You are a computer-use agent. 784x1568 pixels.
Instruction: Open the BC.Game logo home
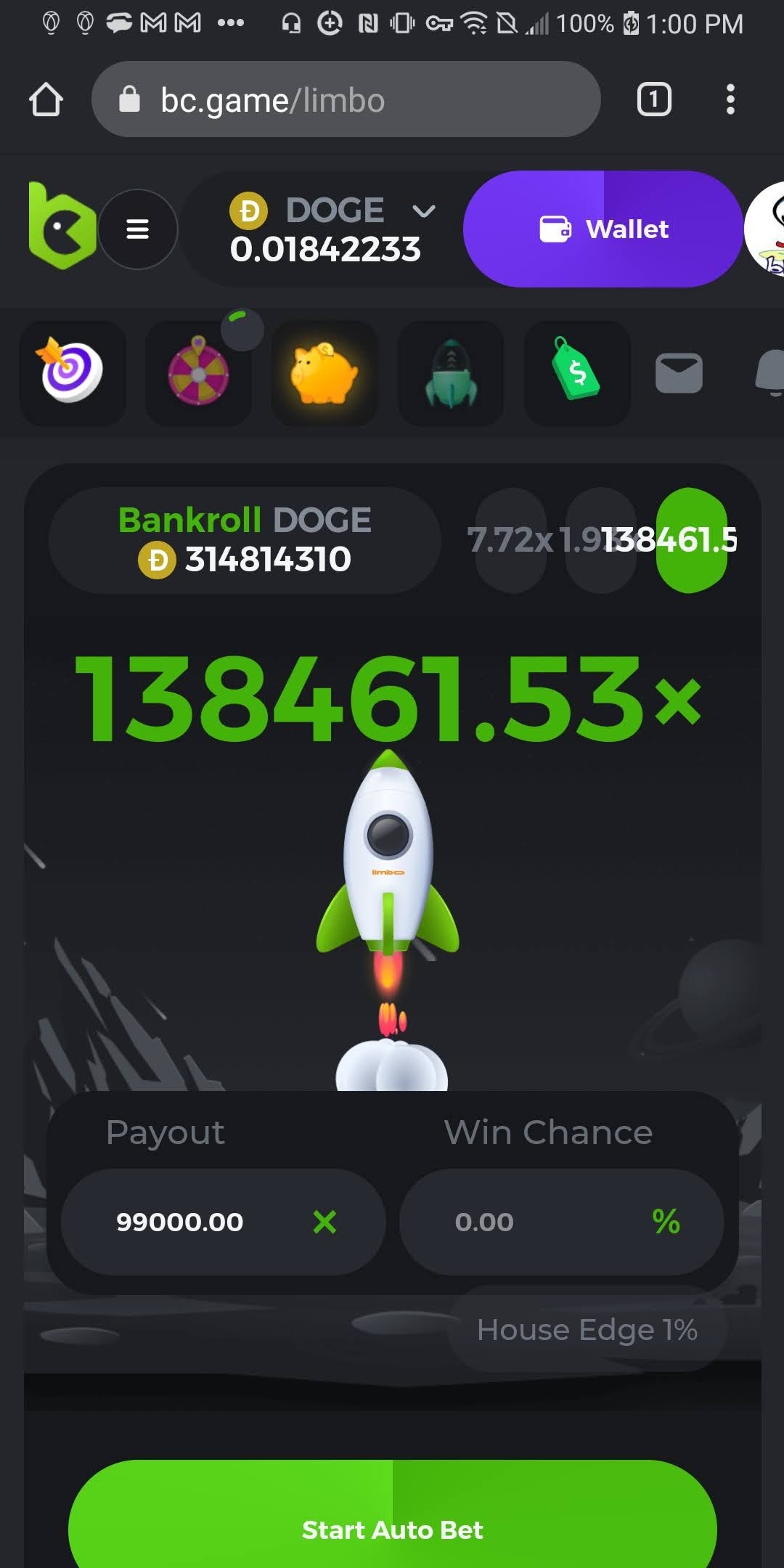pyautogui.click(x=61, y=226)
